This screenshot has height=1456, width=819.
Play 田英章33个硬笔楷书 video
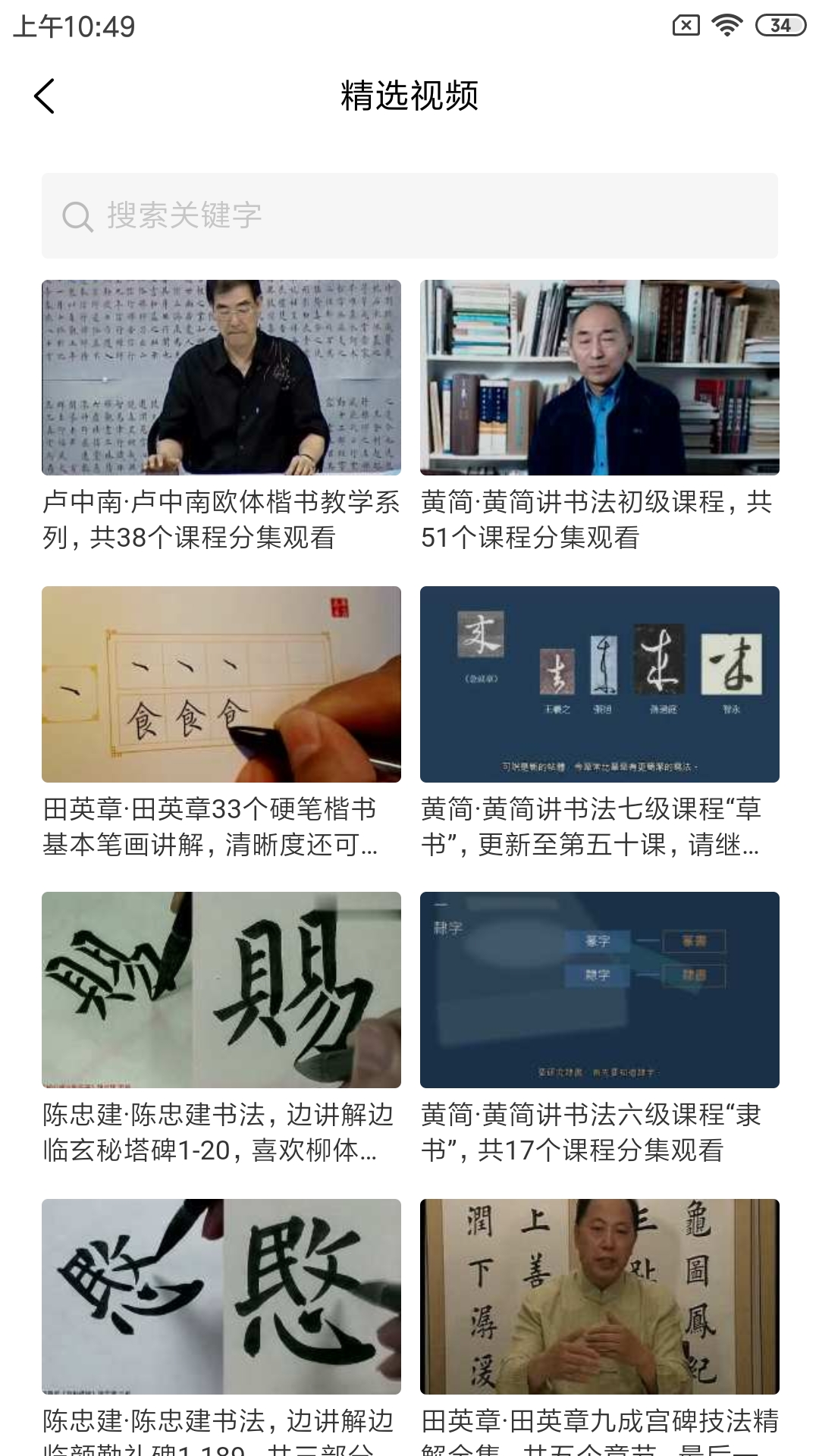pyautogui.click(x=221, y=684)
